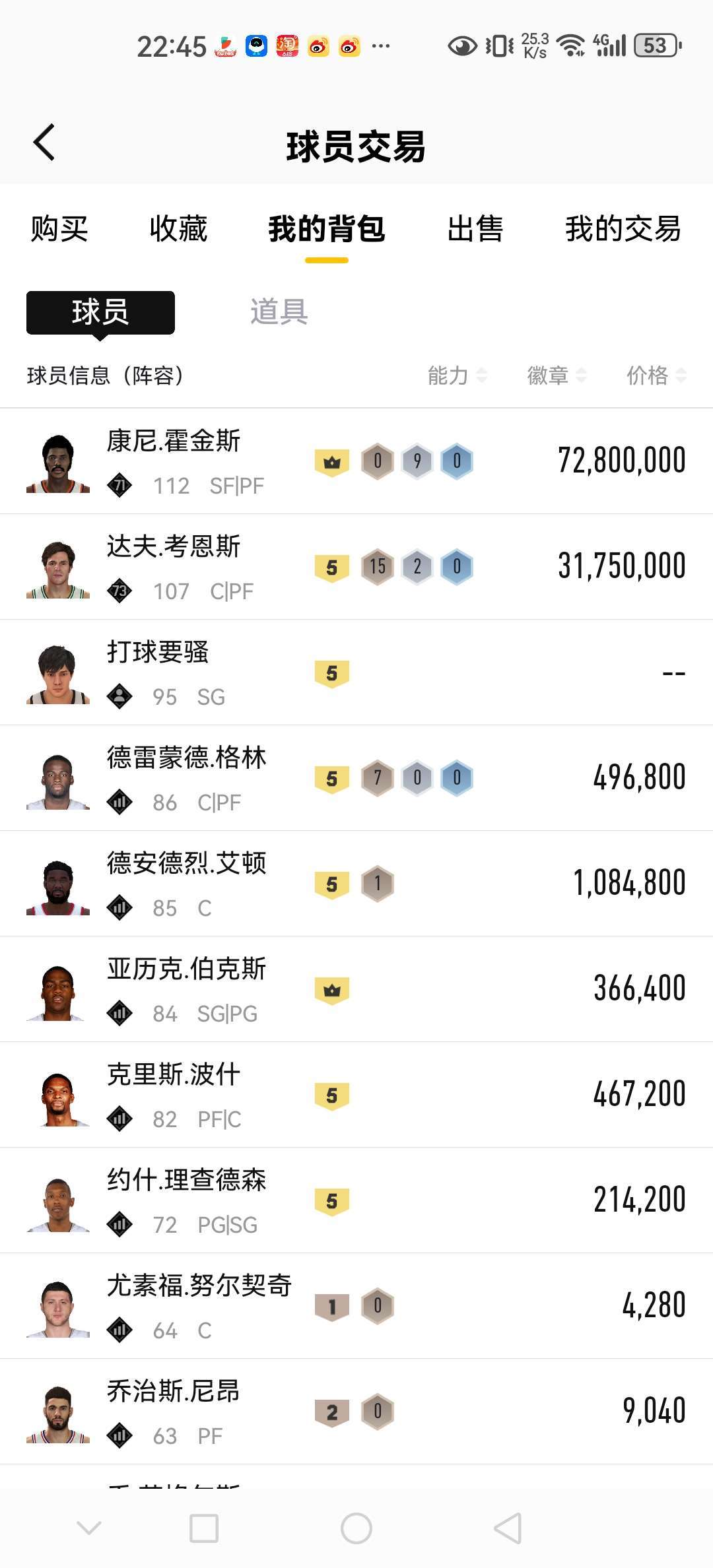Image resolution: width=713 pixels, height=1568 pixels.
Task: Switch to the 我的交易 tab
Action: pyautogui.click(x=623, y=229)
